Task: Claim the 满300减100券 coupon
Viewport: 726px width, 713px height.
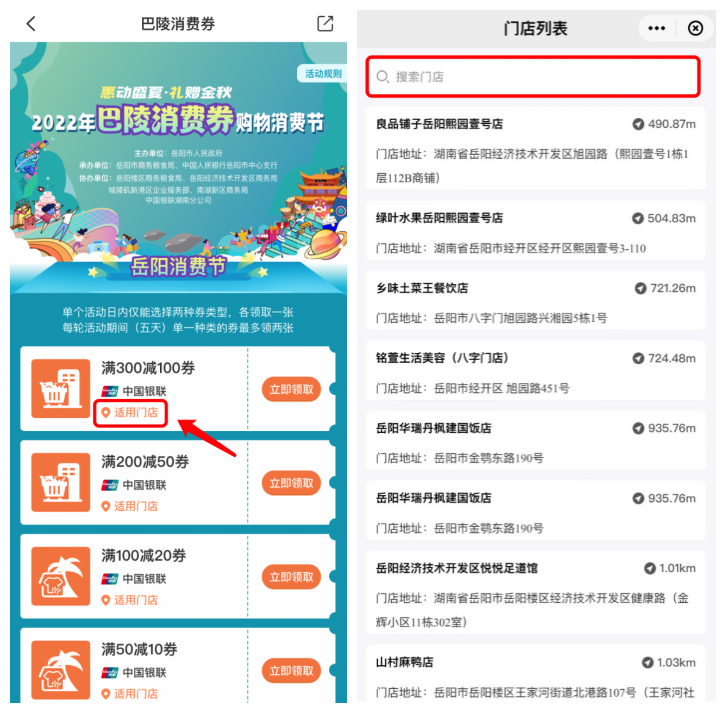Action: [x=291, y=390]
